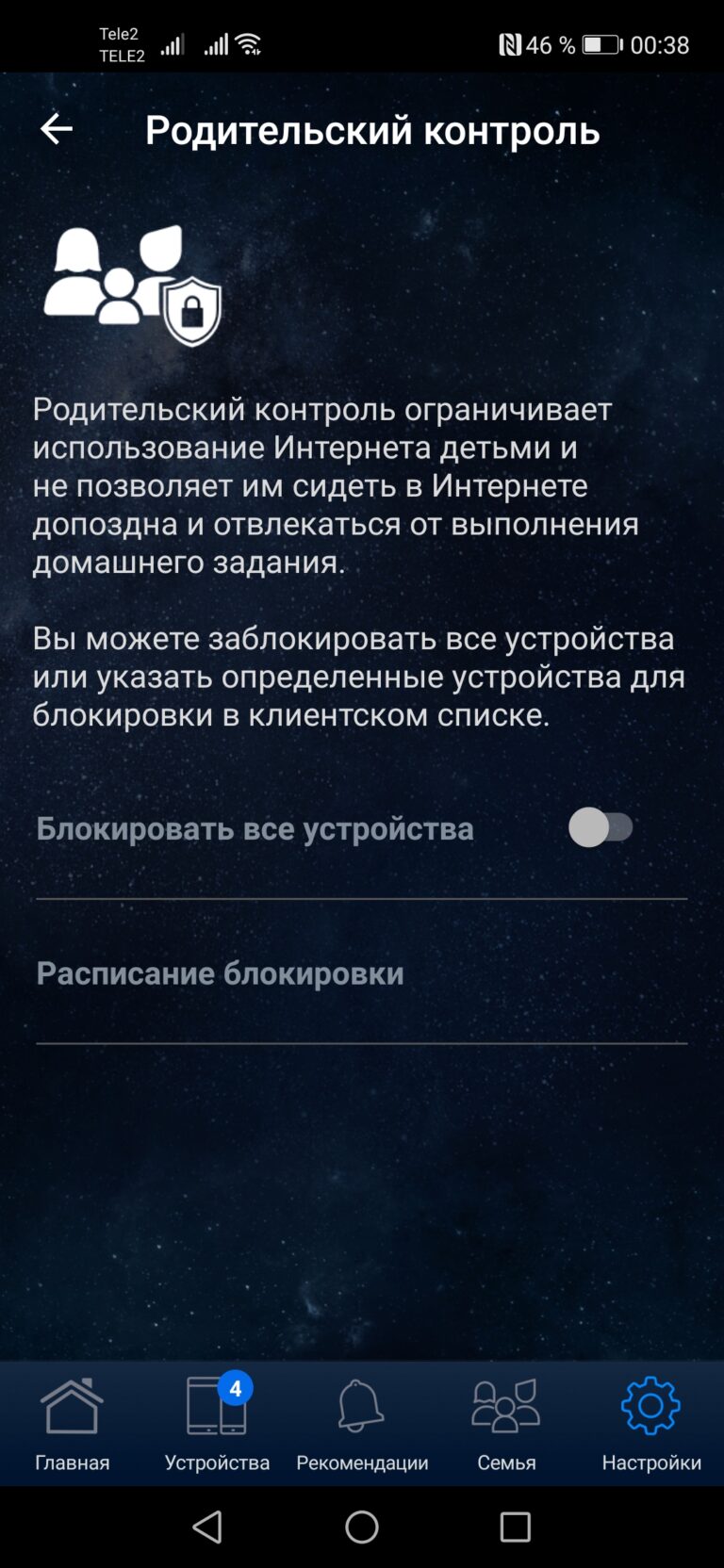Image resolution: width=724 pixels, height=1568 pixels.
Task: Switch to the Главная tab
Action: 73,1424
